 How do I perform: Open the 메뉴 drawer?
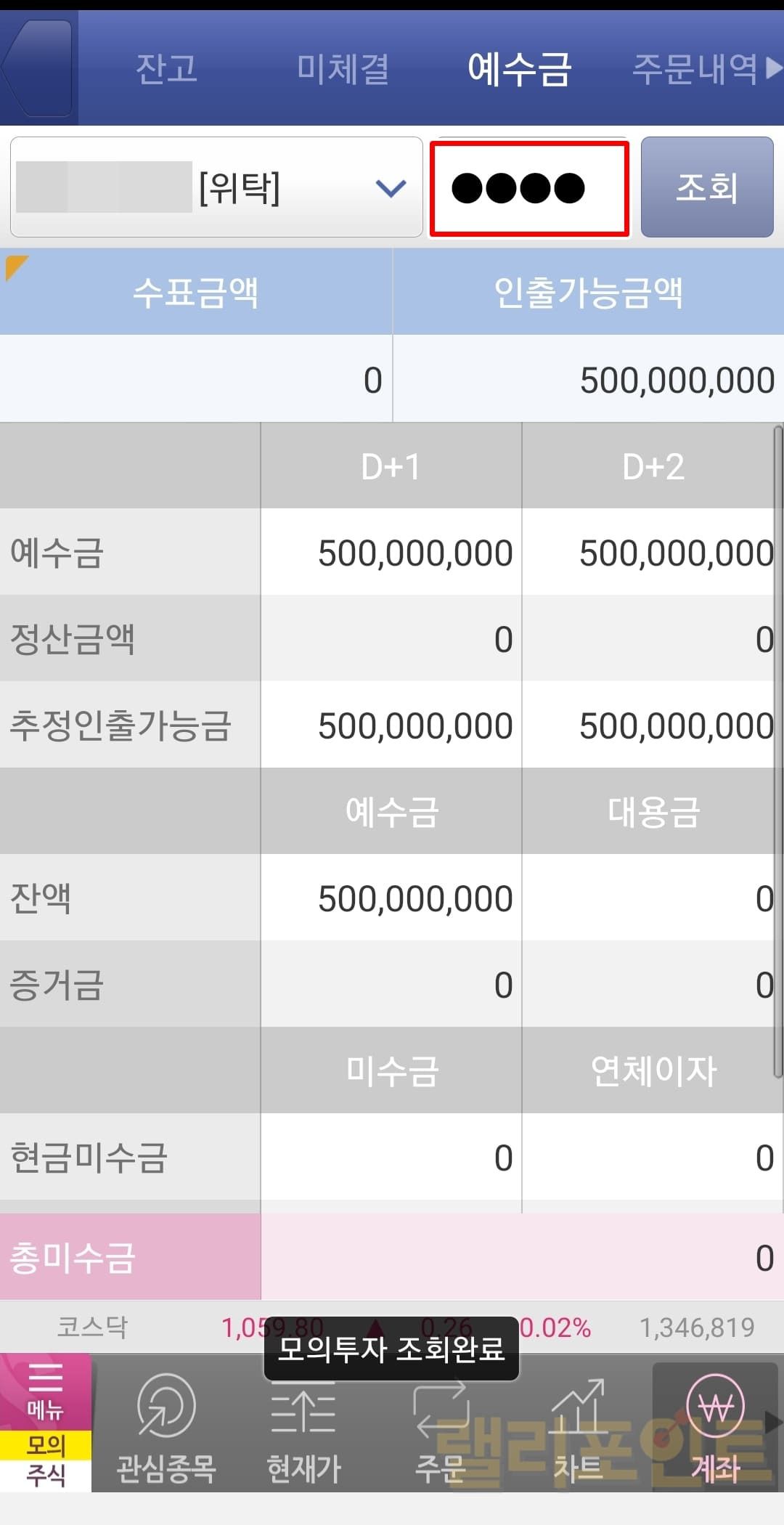[45, 1391]
